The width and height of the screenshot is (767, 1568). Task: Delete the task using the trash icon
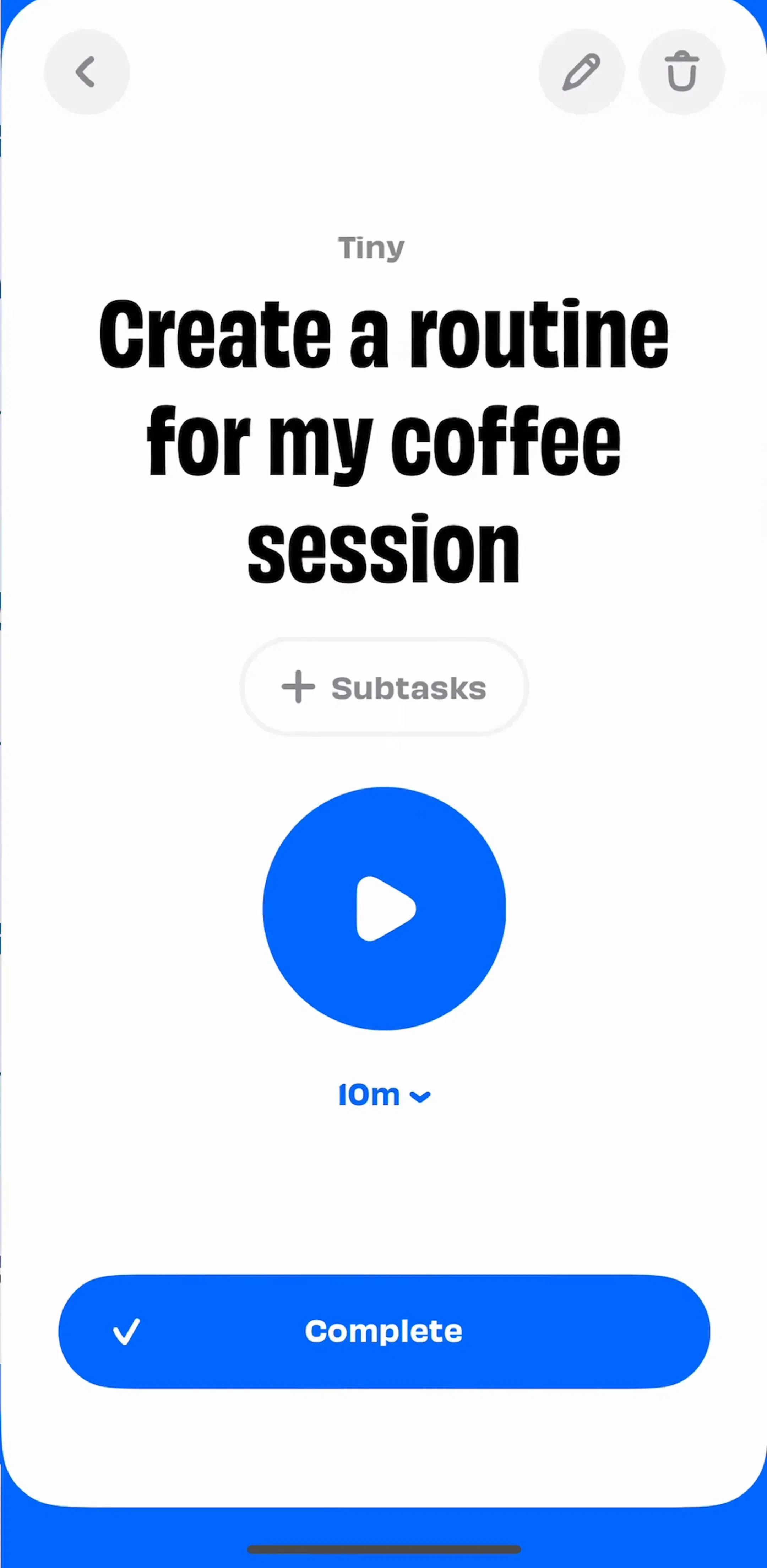coord(681,72)
